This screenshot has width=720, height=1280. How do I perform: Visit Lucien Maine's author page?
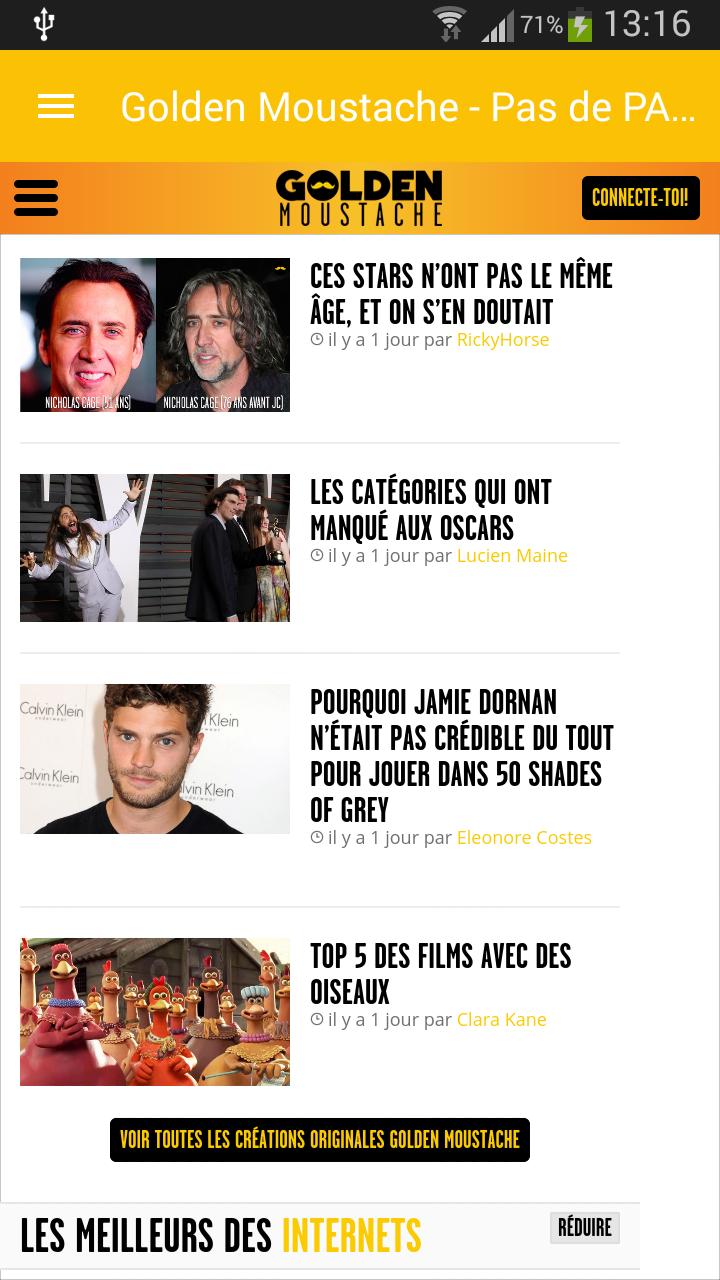pos(512,556)
